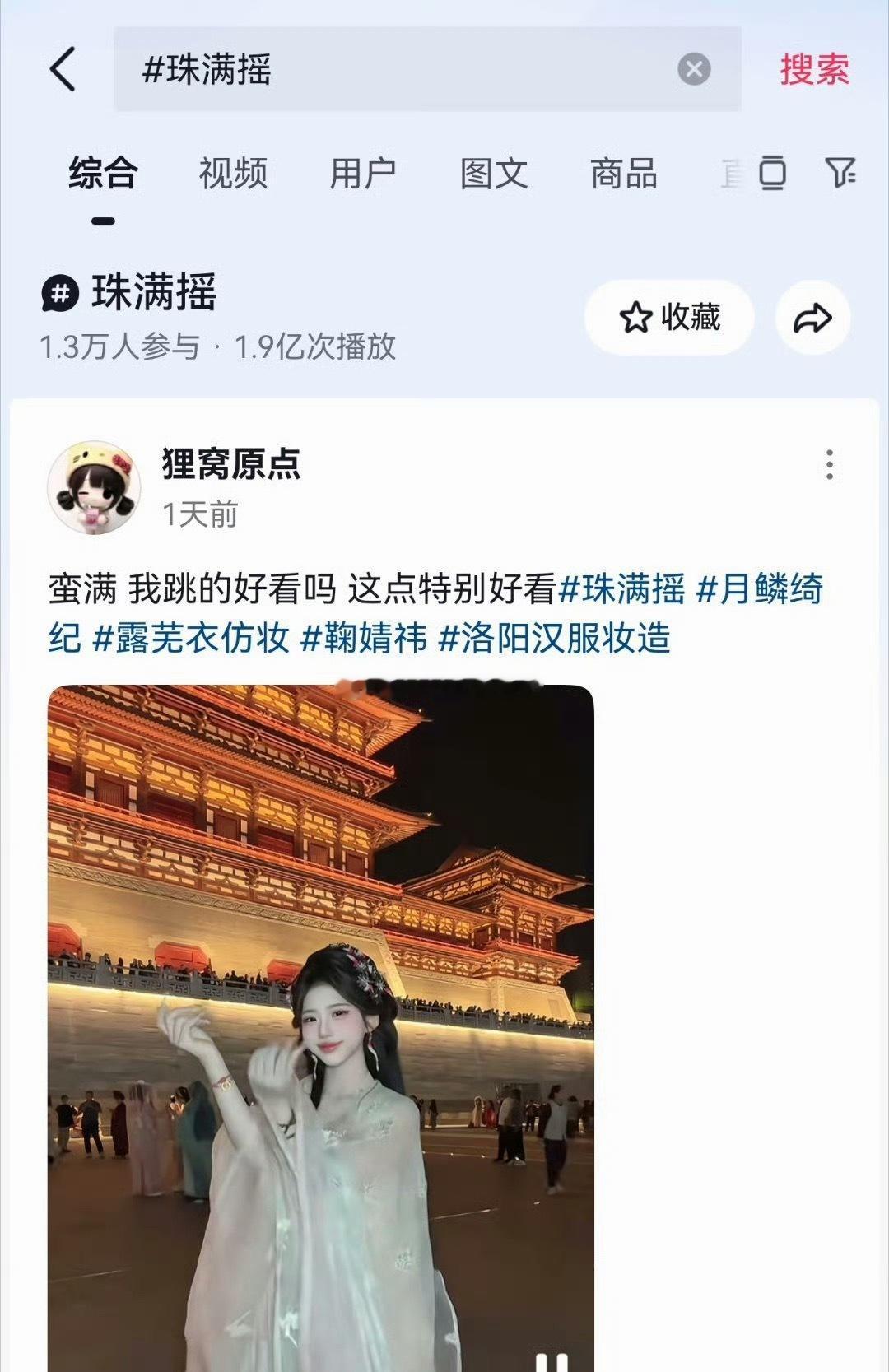The width and height of the screenshot is (889, 1372).
Task: Favorite the topic with the 收藏 star
Action: 669,317
